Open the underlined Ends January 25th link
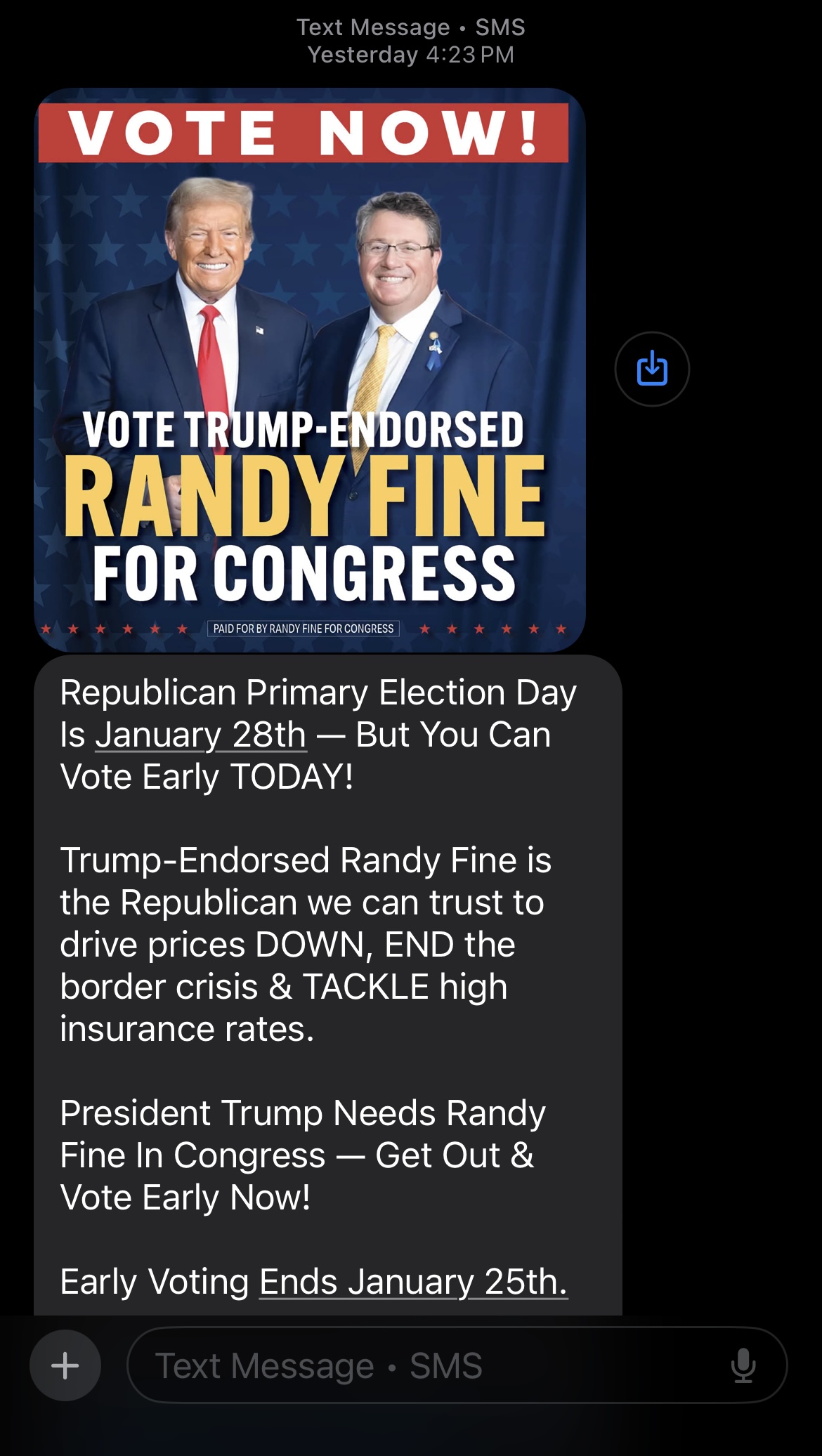Image resolution: width=822 pixels, height=1456 pixels. (413, 1282)
